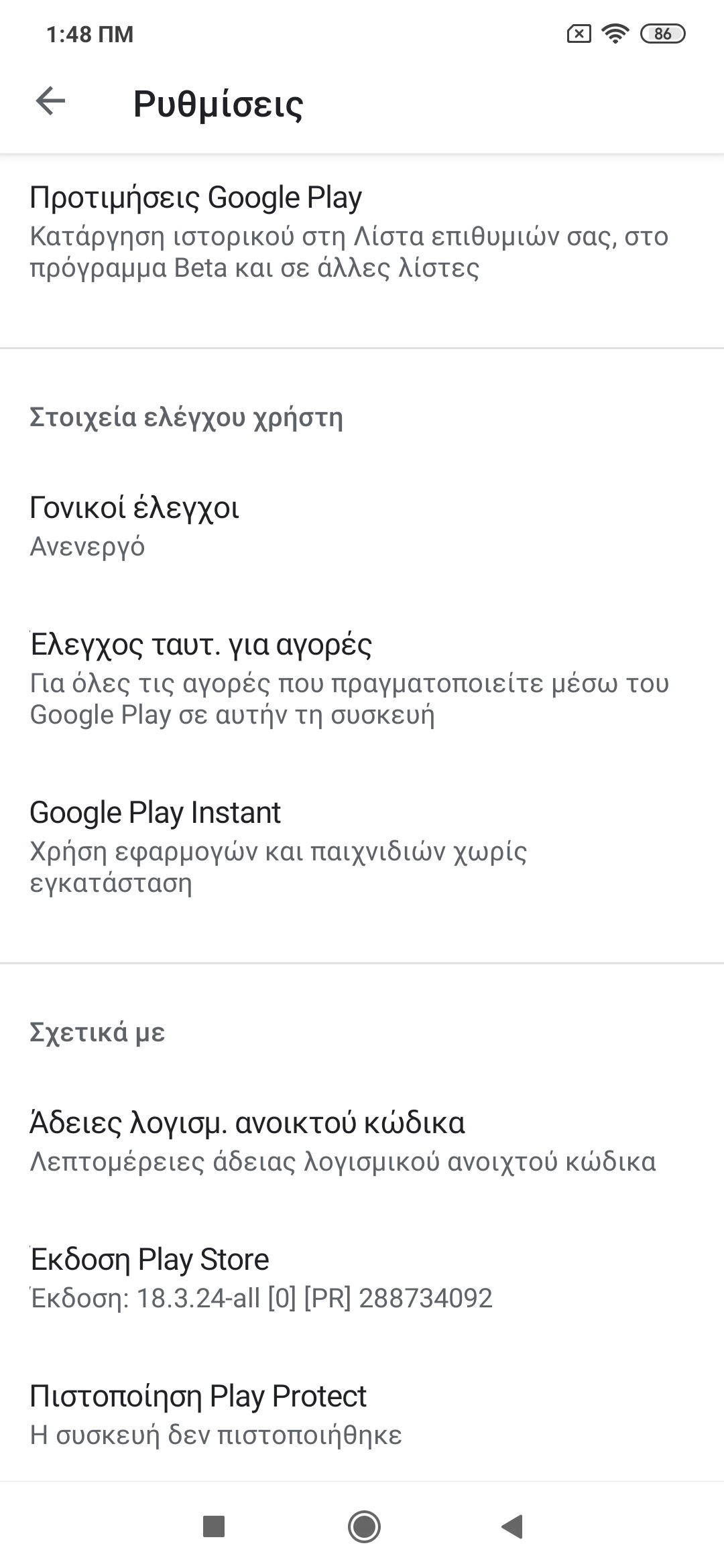Open Έλεγχος ταυτ. για αγορές
Viewport: 724px width, 1568px height.
tap(362, 678)
